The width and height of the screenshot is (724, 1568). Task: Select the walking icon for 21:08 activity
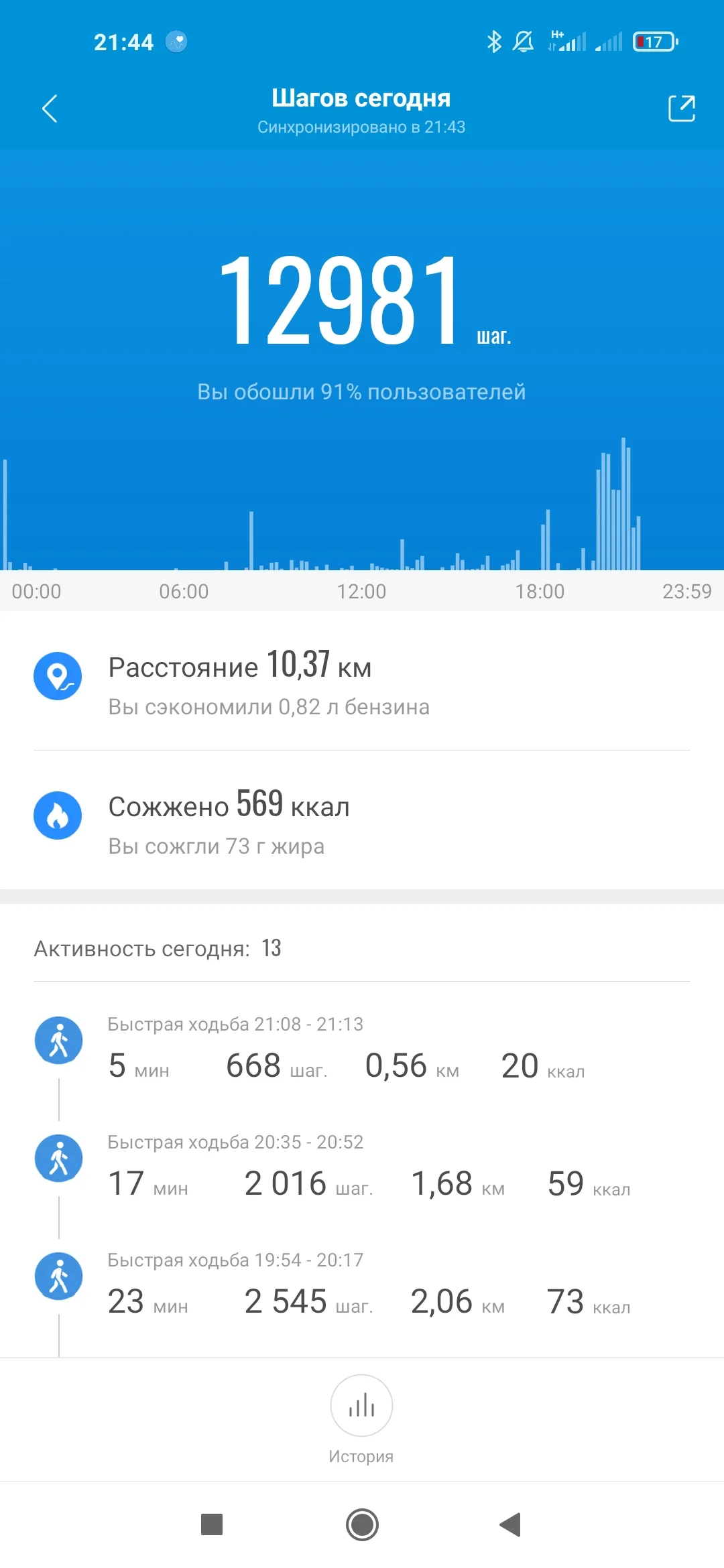coord(58,1041)
